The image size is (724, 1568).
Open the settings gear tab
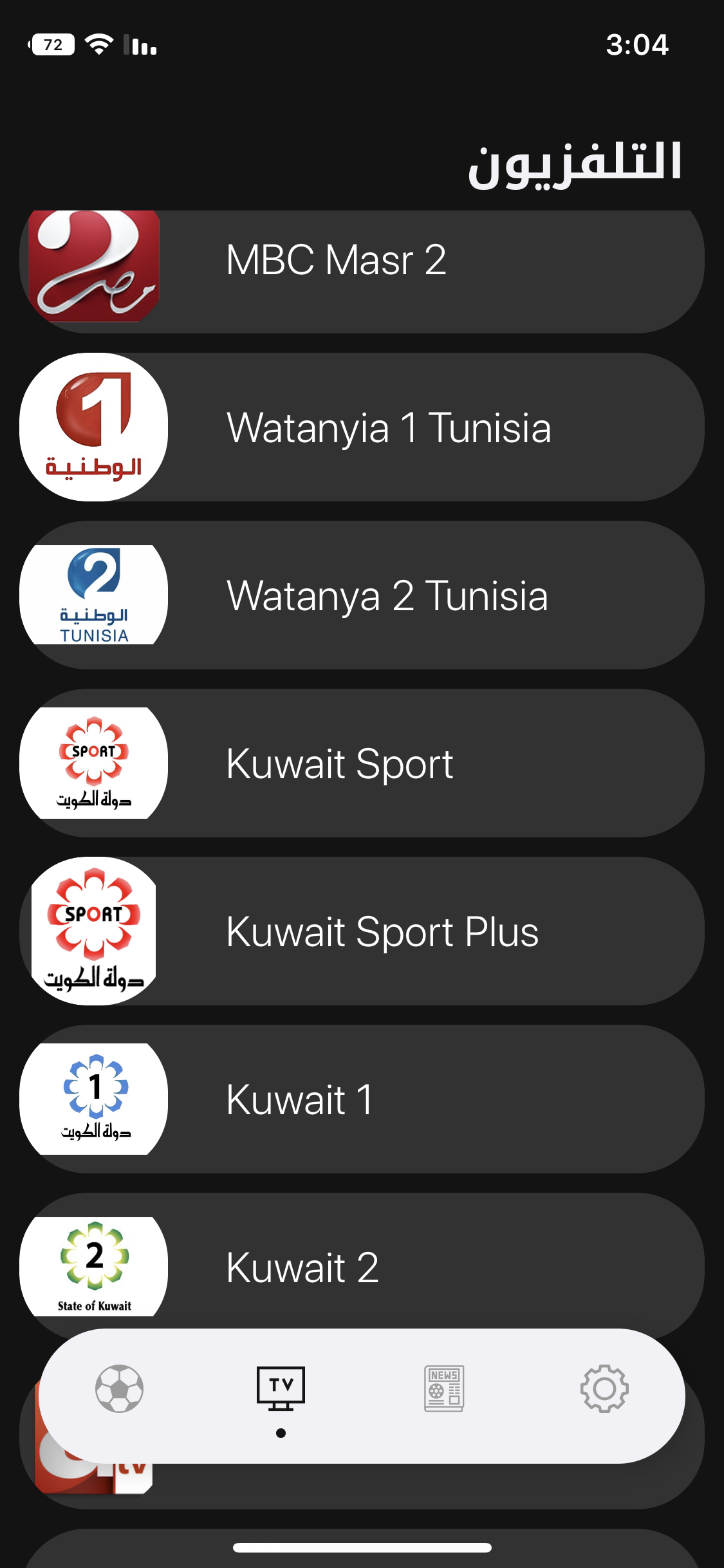604,1389
